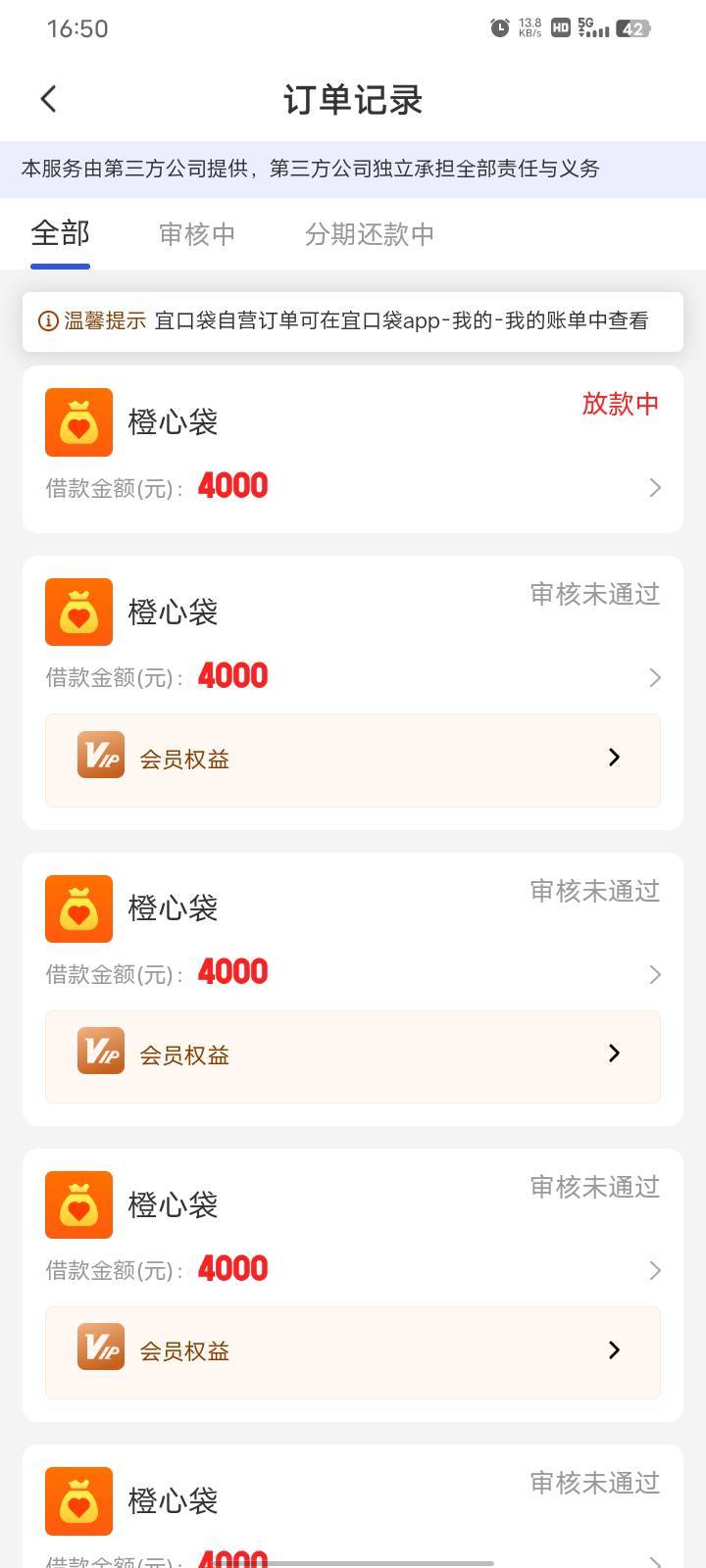The width and height of the screenshot is (706, 1568).
Task: Switch to the 全部 tab
Action: point(60,234)
